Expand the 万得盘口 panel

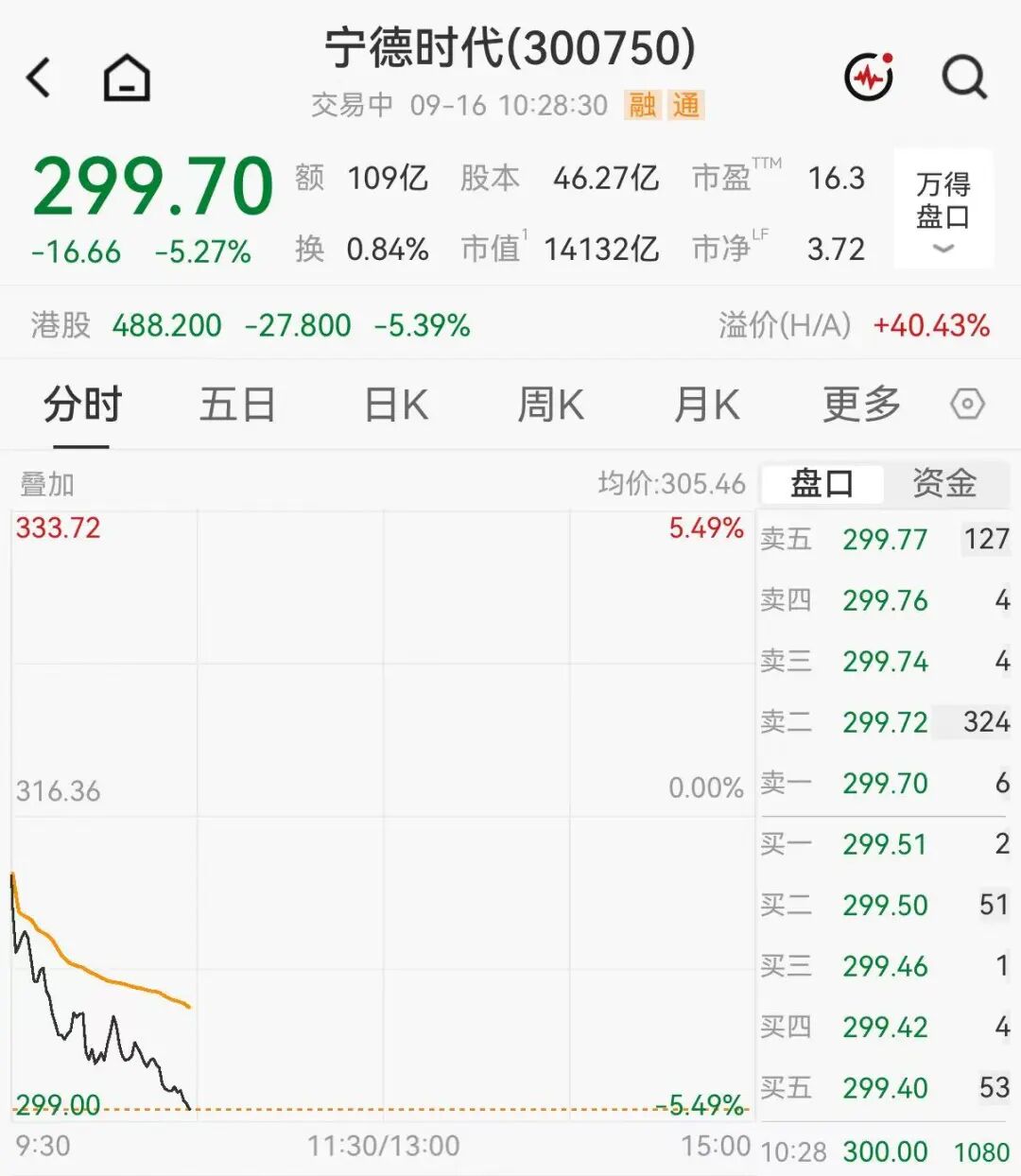coord(943,209)
